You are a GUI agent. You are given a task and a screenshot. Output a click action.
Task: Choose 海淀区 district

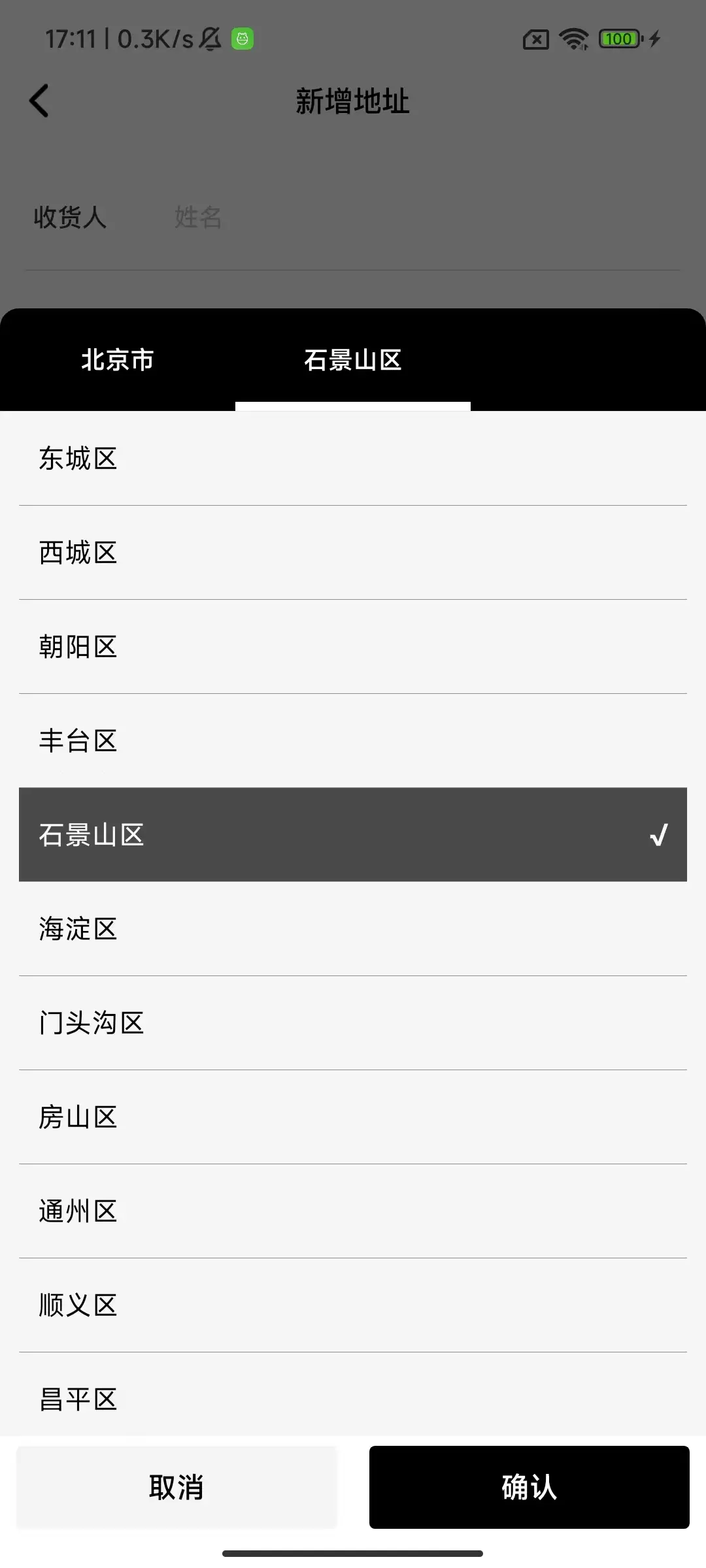click(x=353, y=929)
